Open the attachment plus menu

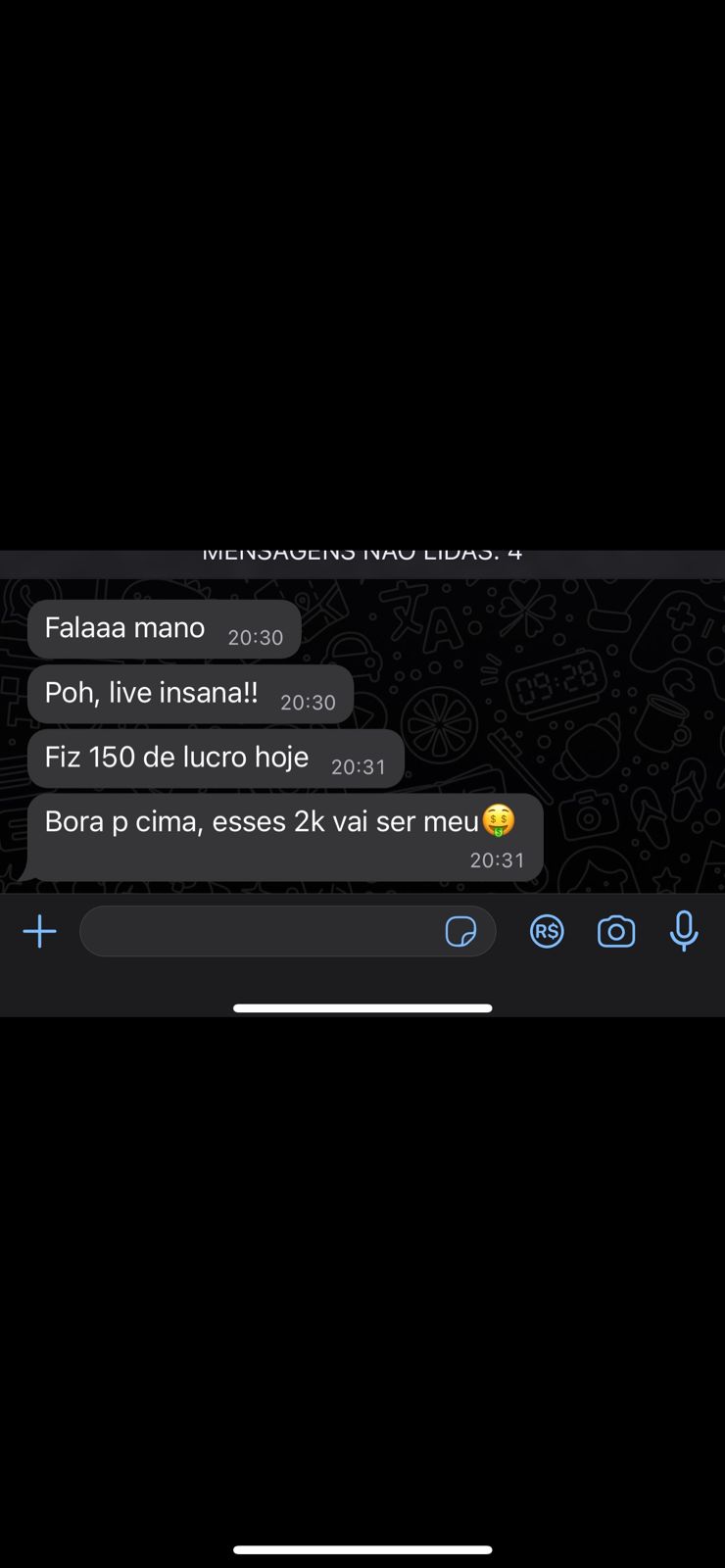39,931
